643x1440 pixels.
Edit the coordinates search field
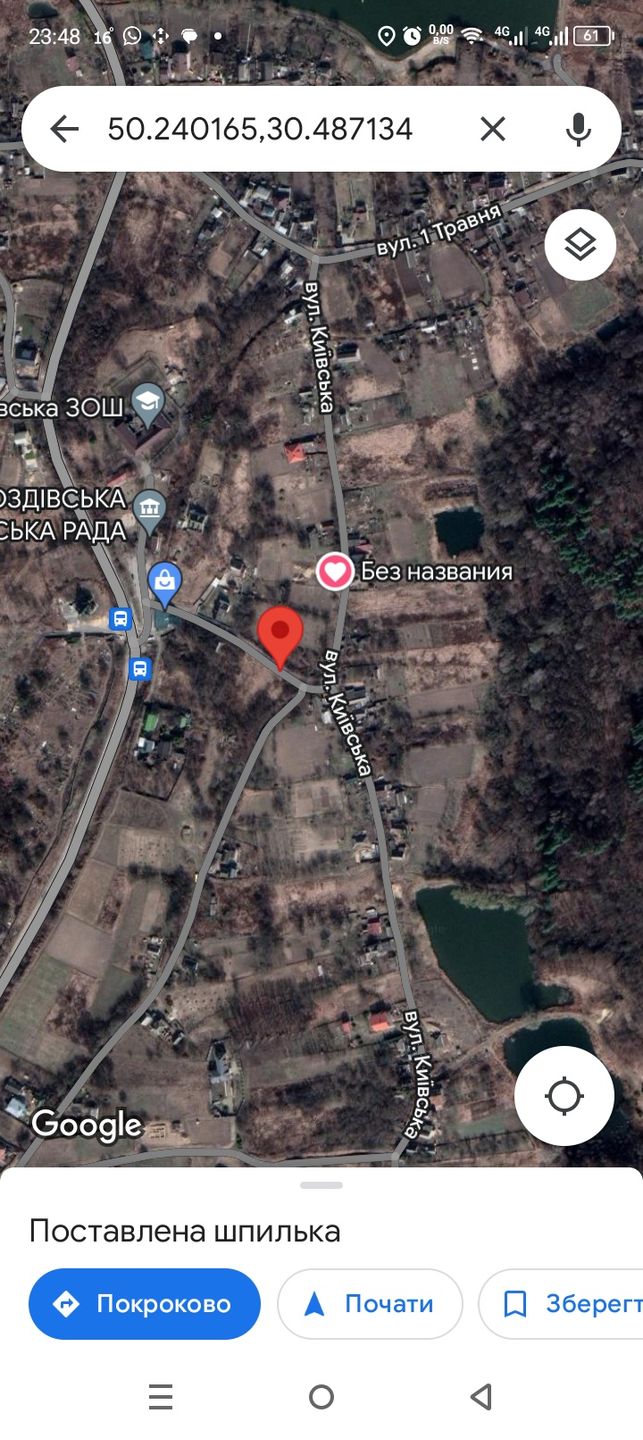pyautogui.click(x=260, y=129)
